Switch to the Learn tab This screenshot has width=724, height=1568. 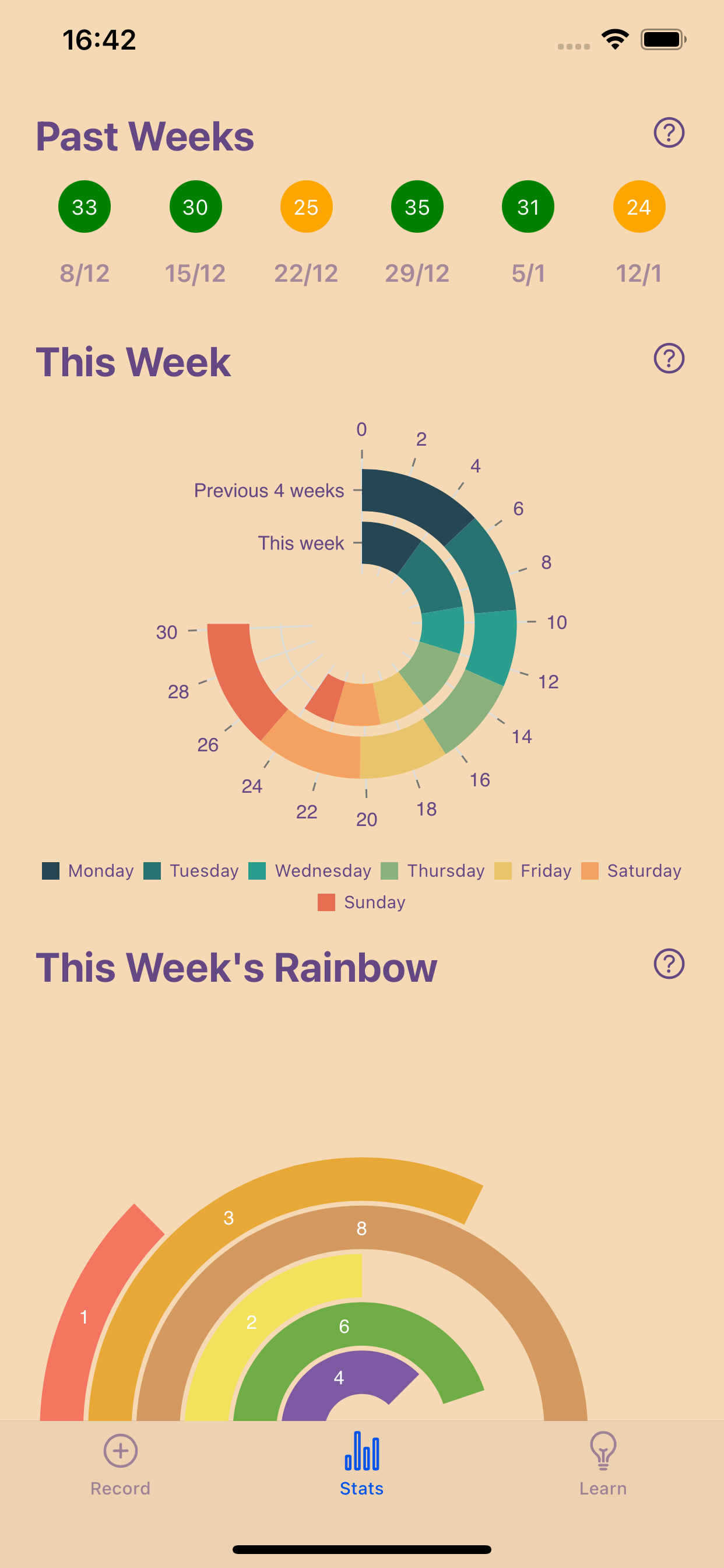603,1467
